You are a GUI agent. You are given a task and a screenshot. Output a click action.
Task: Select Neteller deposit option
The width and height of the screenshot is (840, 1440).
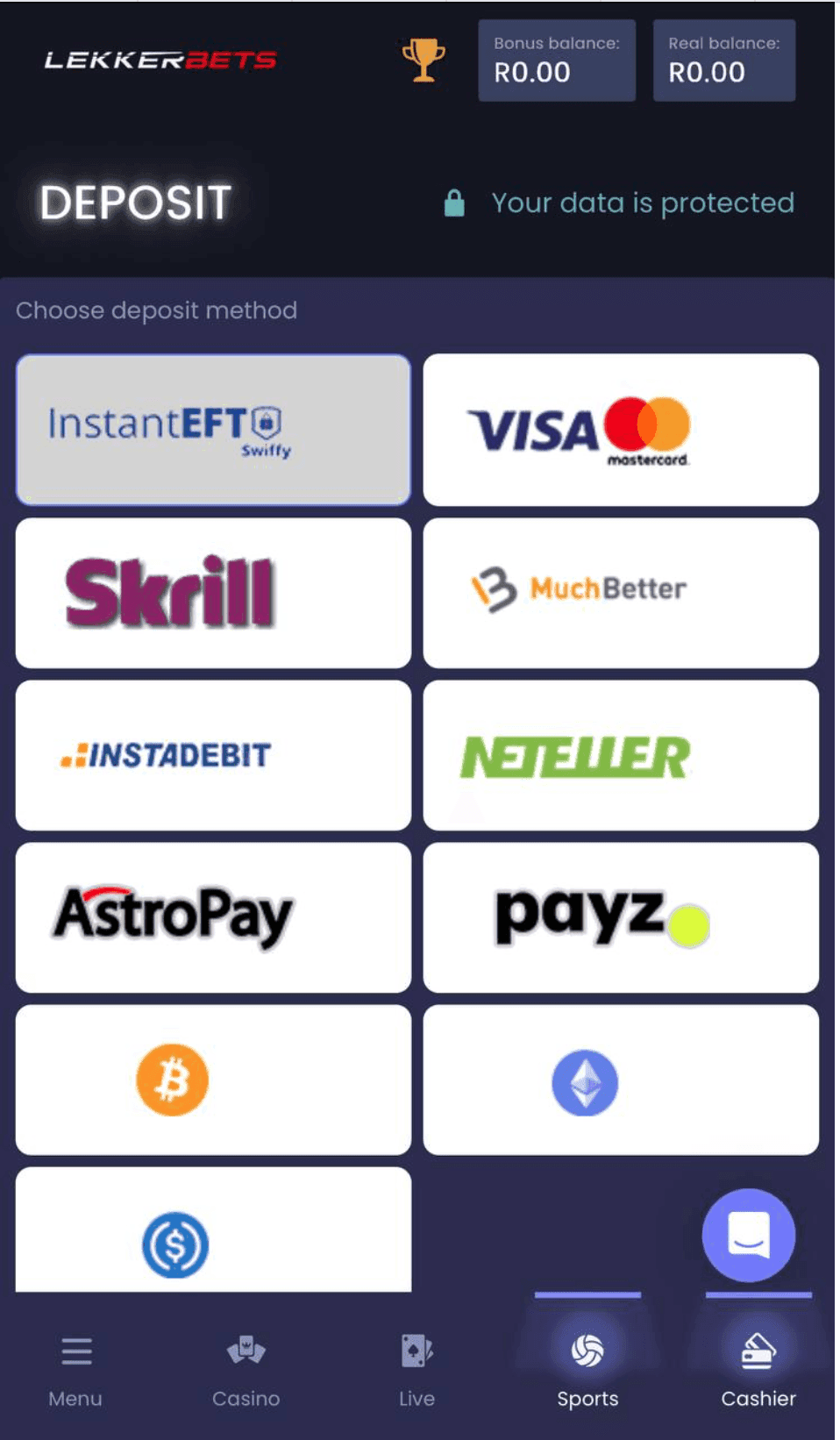[x=620, y=755]
